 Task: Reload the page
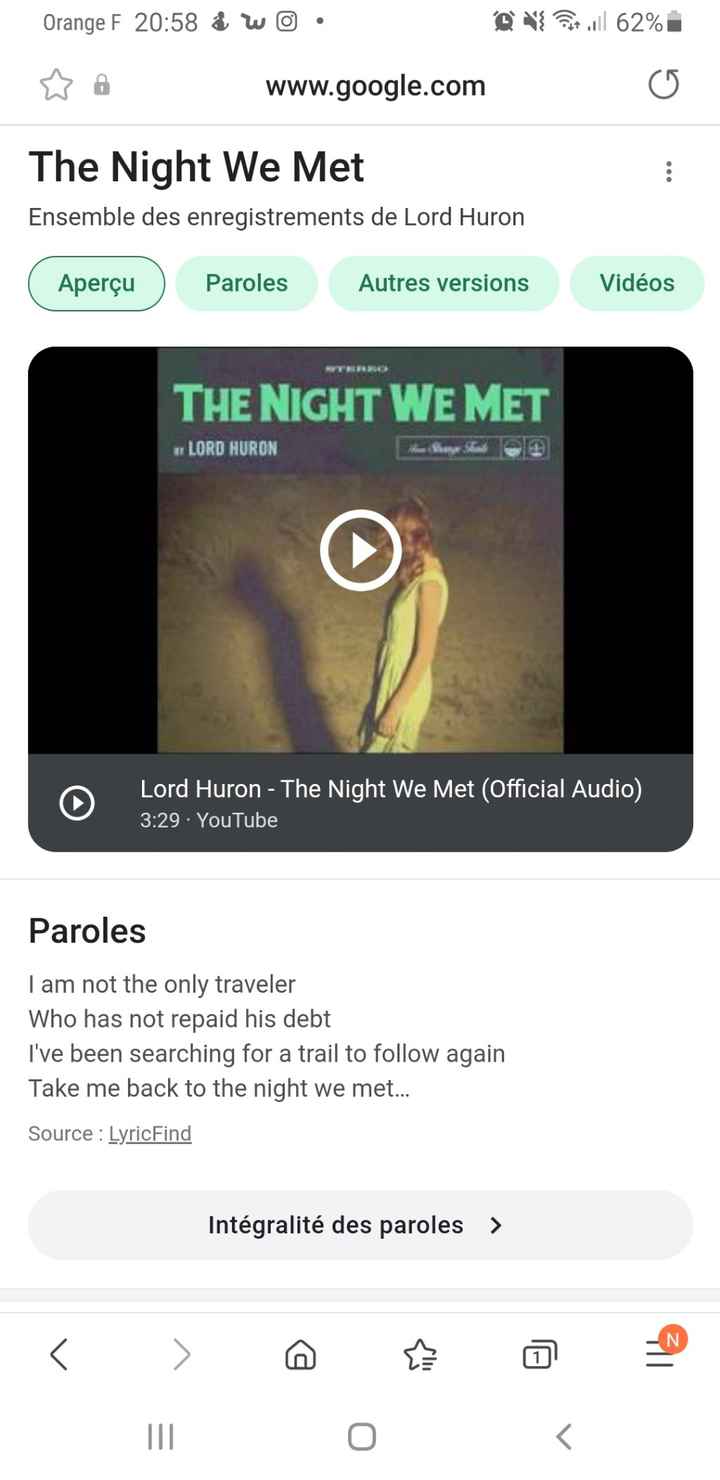click(x=663, y=85)
